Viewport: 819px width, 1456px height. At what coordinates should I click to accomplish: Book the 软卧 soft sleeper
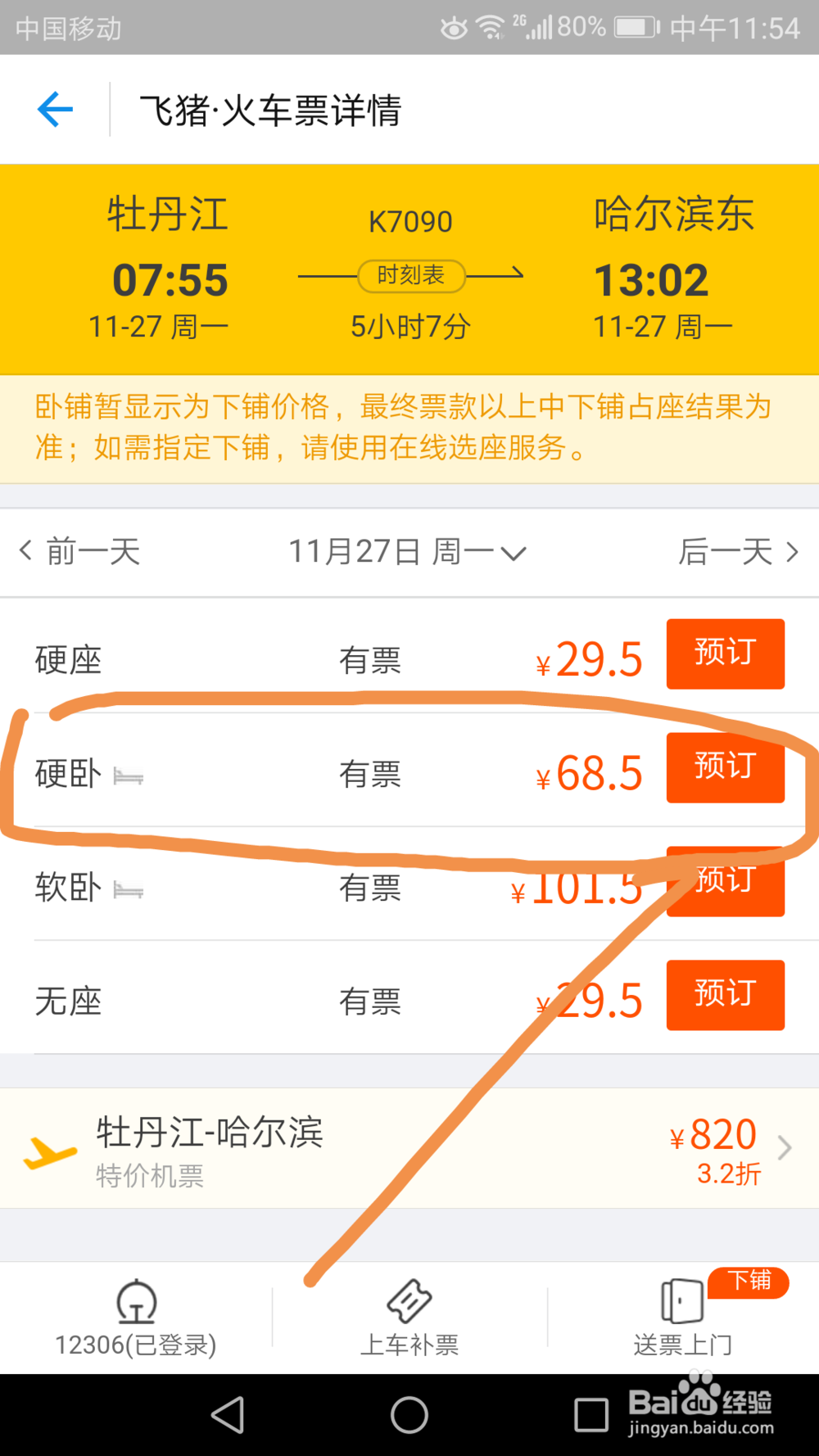click(x=725, y=882)
